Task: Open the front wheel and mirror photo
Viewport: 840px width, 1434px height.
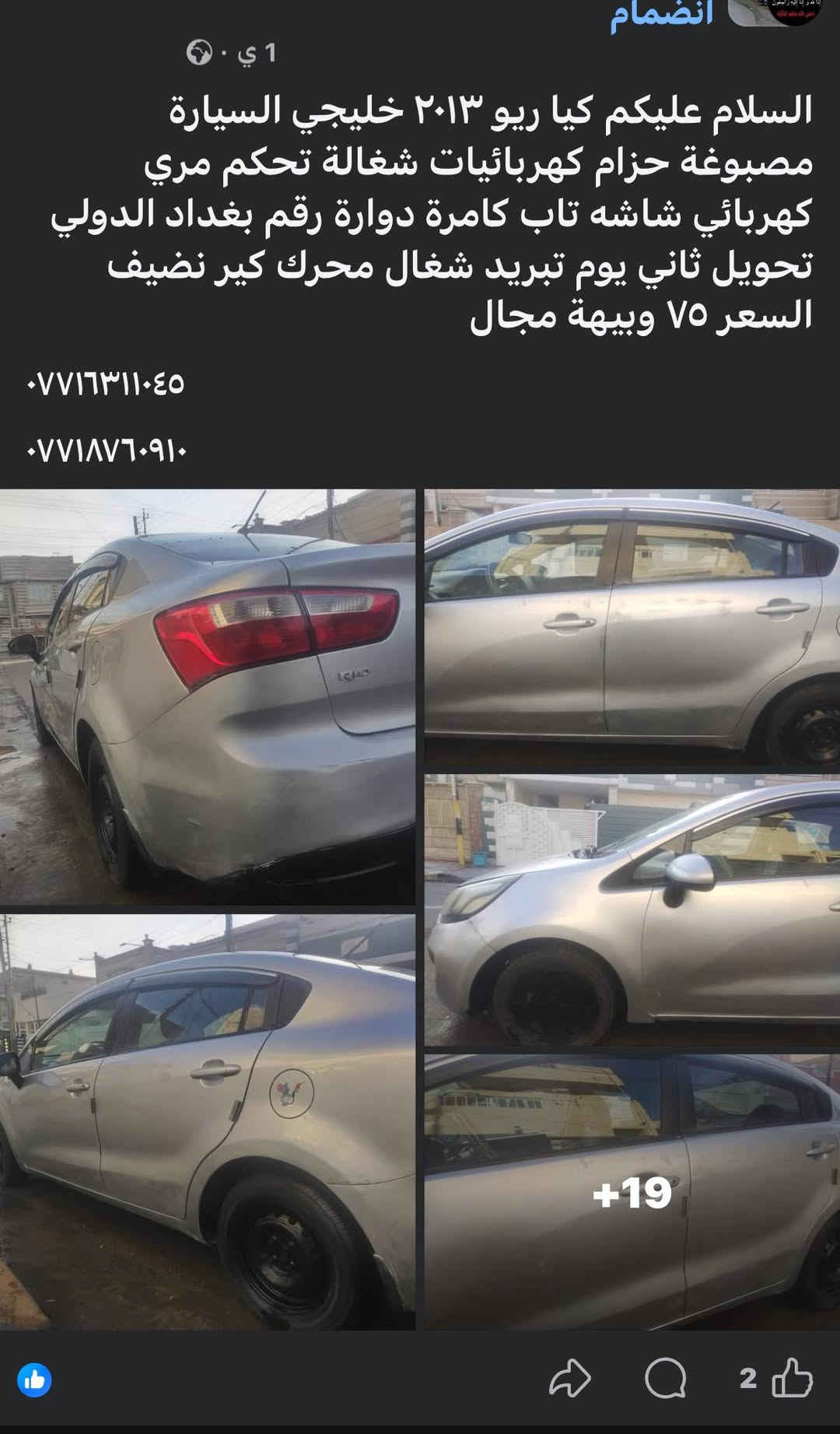Action: [632, 910]
